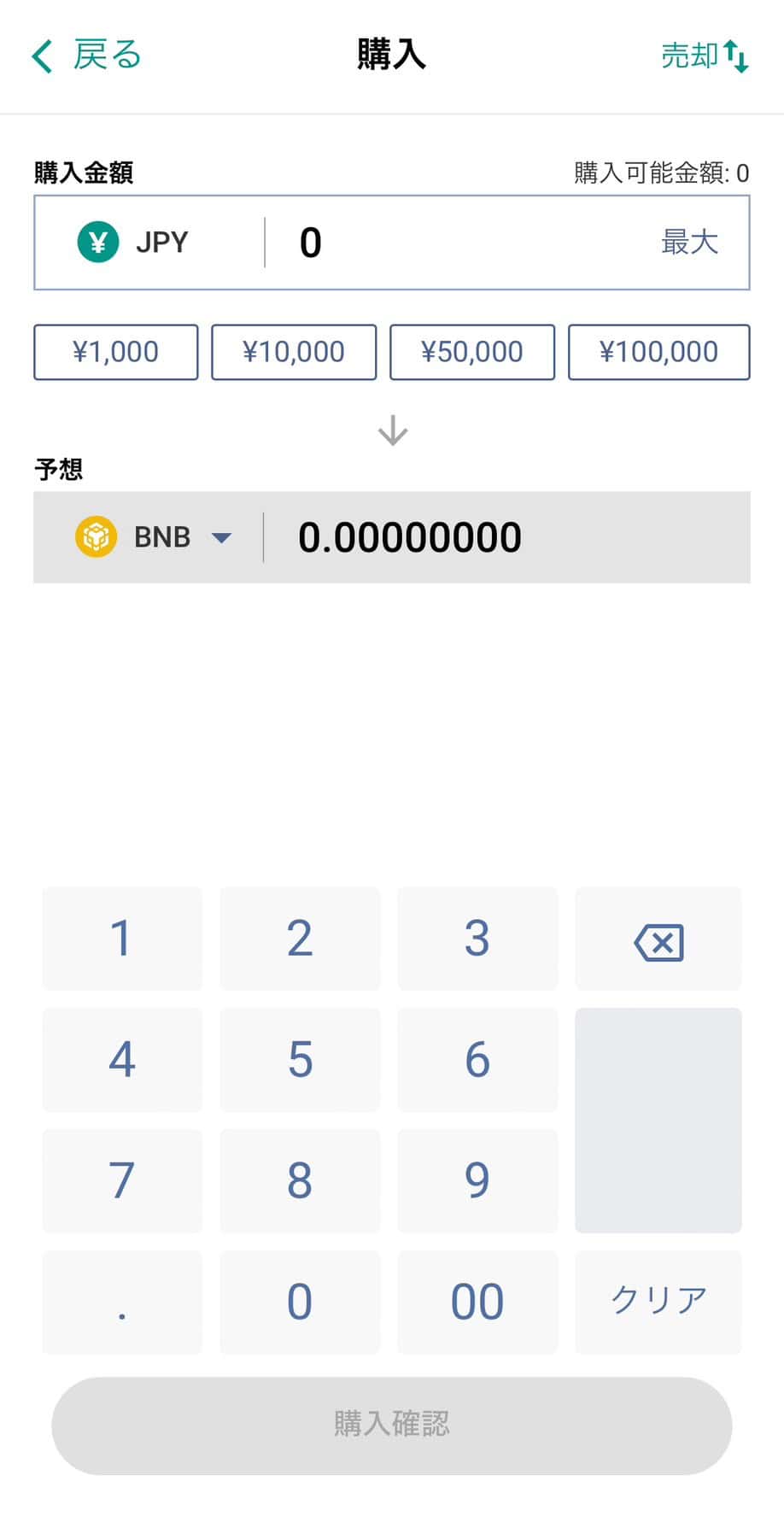Insert a decimal point

tap(122, 1302)
